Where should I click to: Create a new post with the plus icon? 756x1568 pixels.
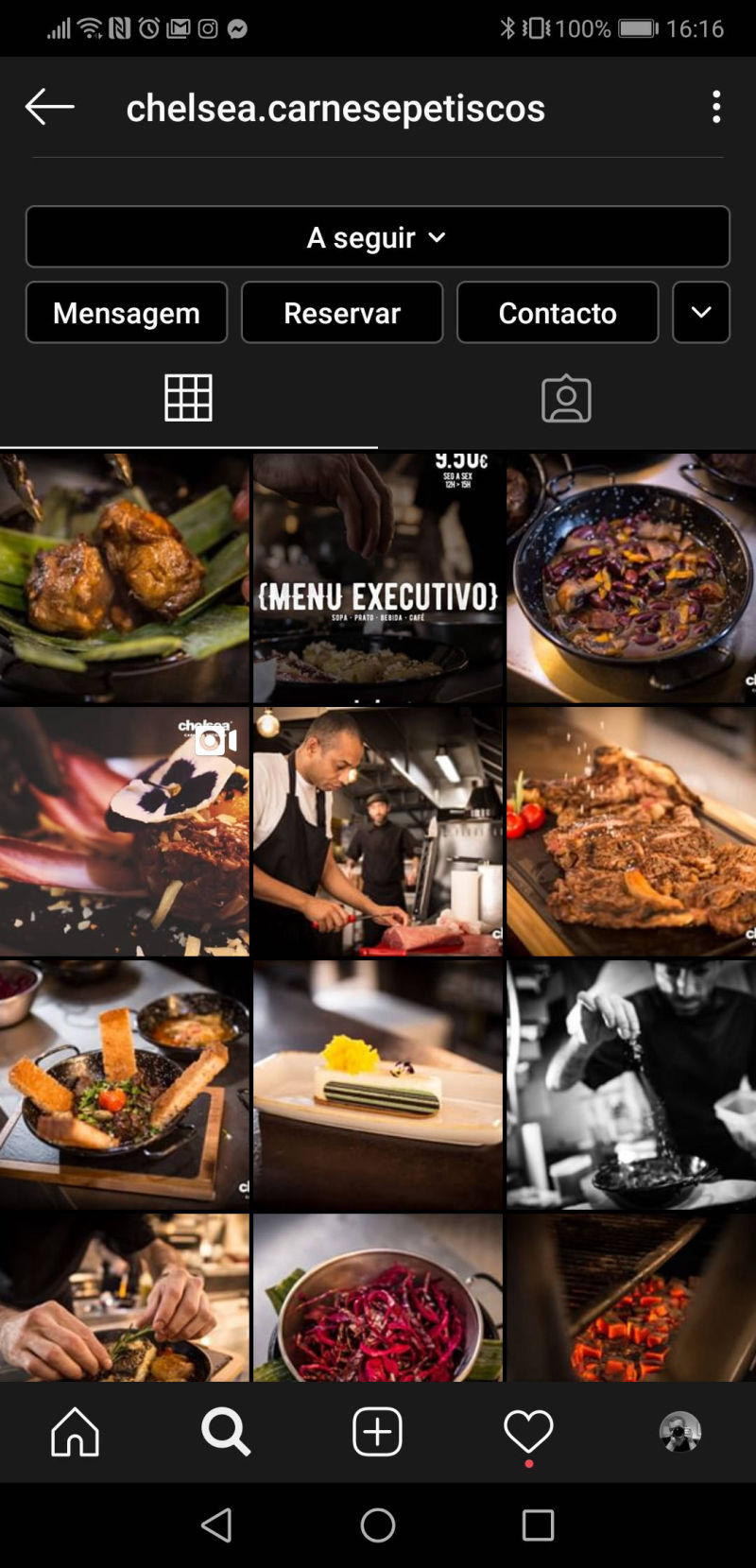tap(377, 1431)
